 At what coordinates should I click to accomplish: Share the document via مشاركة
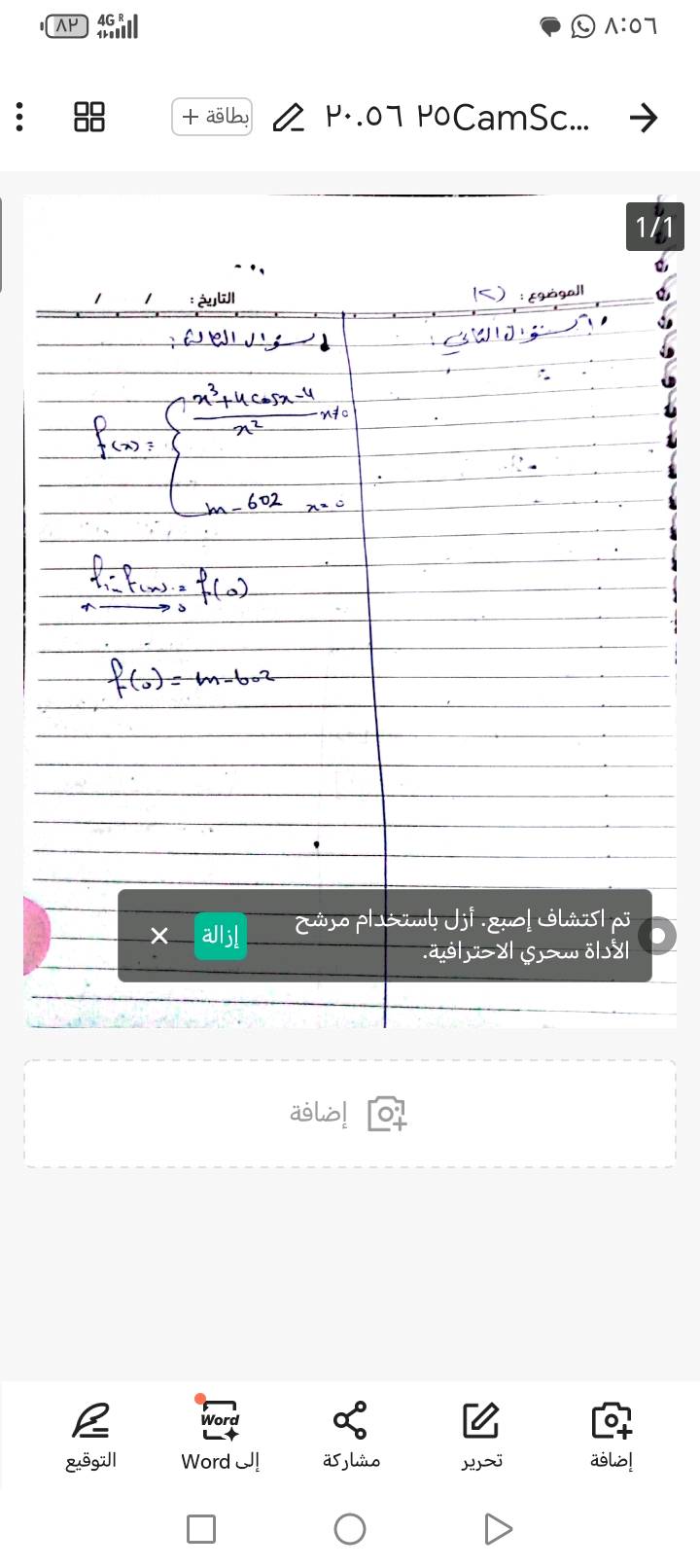tap(350, 1435)
